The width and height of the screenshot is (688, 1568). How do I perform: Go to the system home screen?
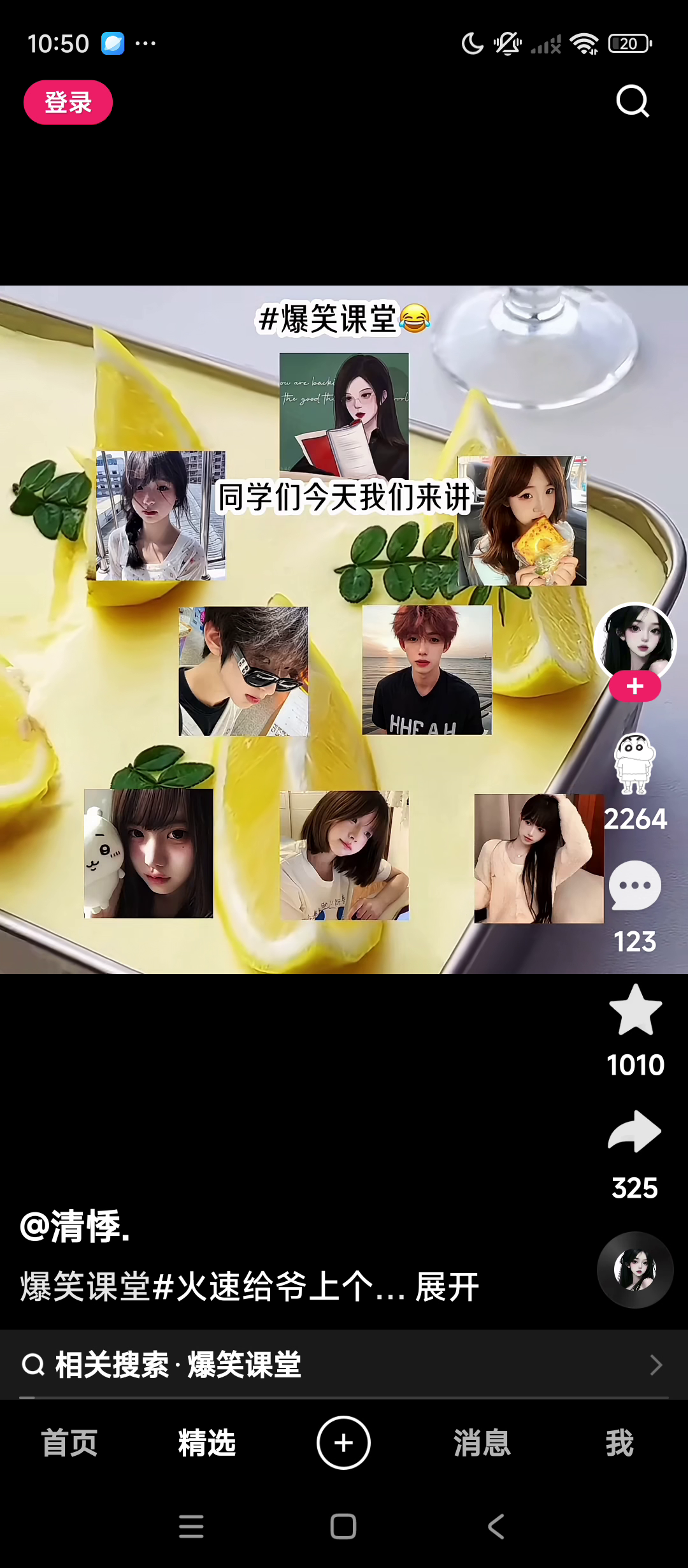(x=343, y=1527)
